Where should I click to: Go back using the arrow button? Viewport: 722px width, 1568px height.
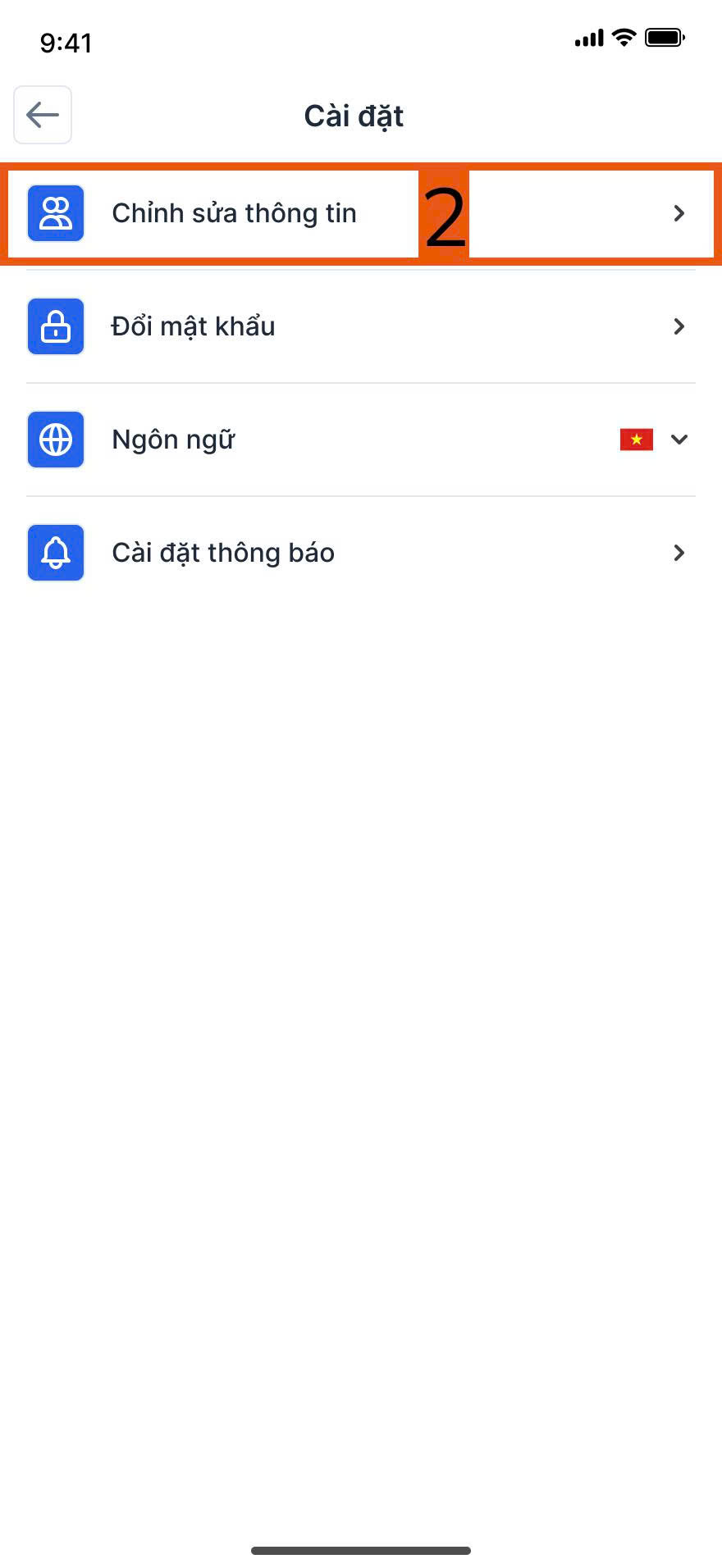pos(43,115)
